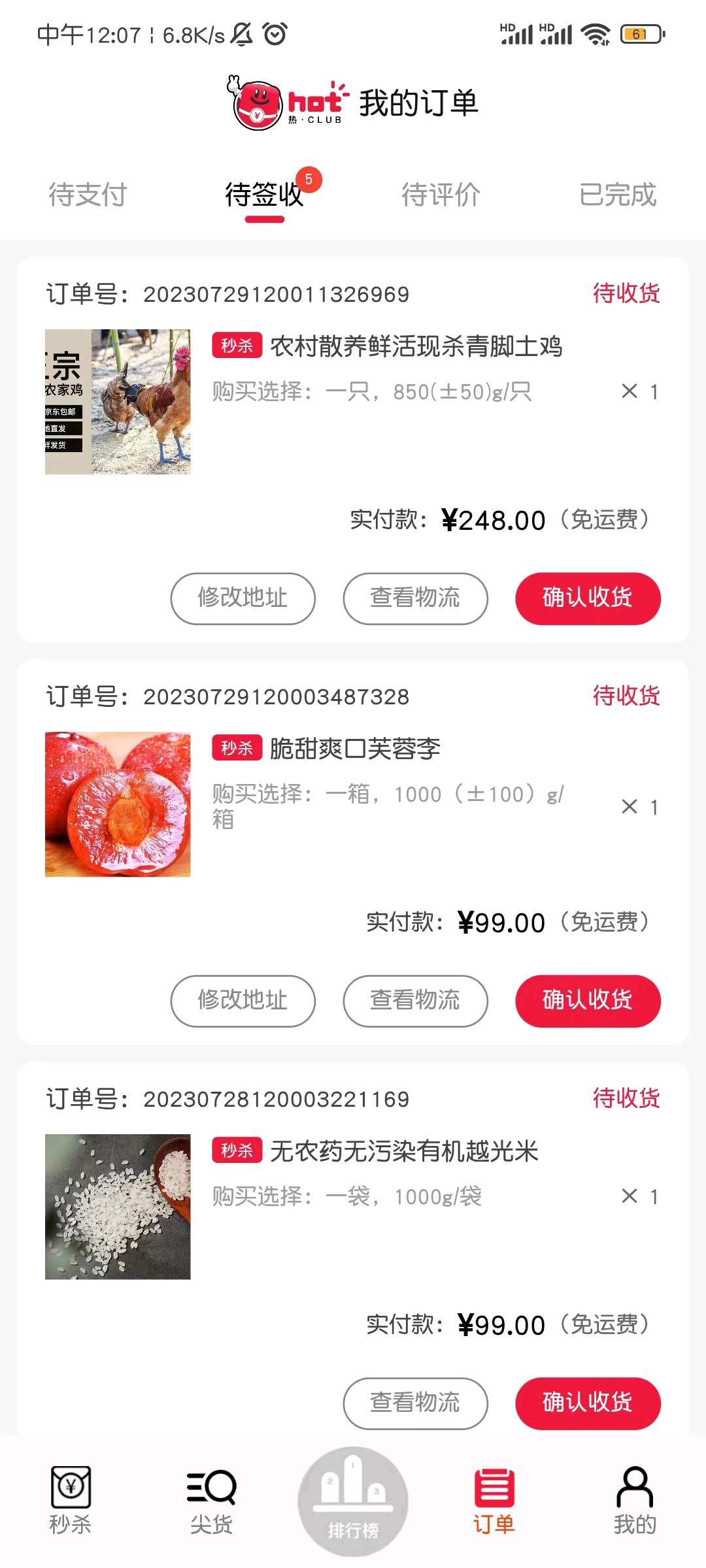
Task: Open the 农村散养鲜活现杀青脚土鸡 order card
Action: click(416, 346)
